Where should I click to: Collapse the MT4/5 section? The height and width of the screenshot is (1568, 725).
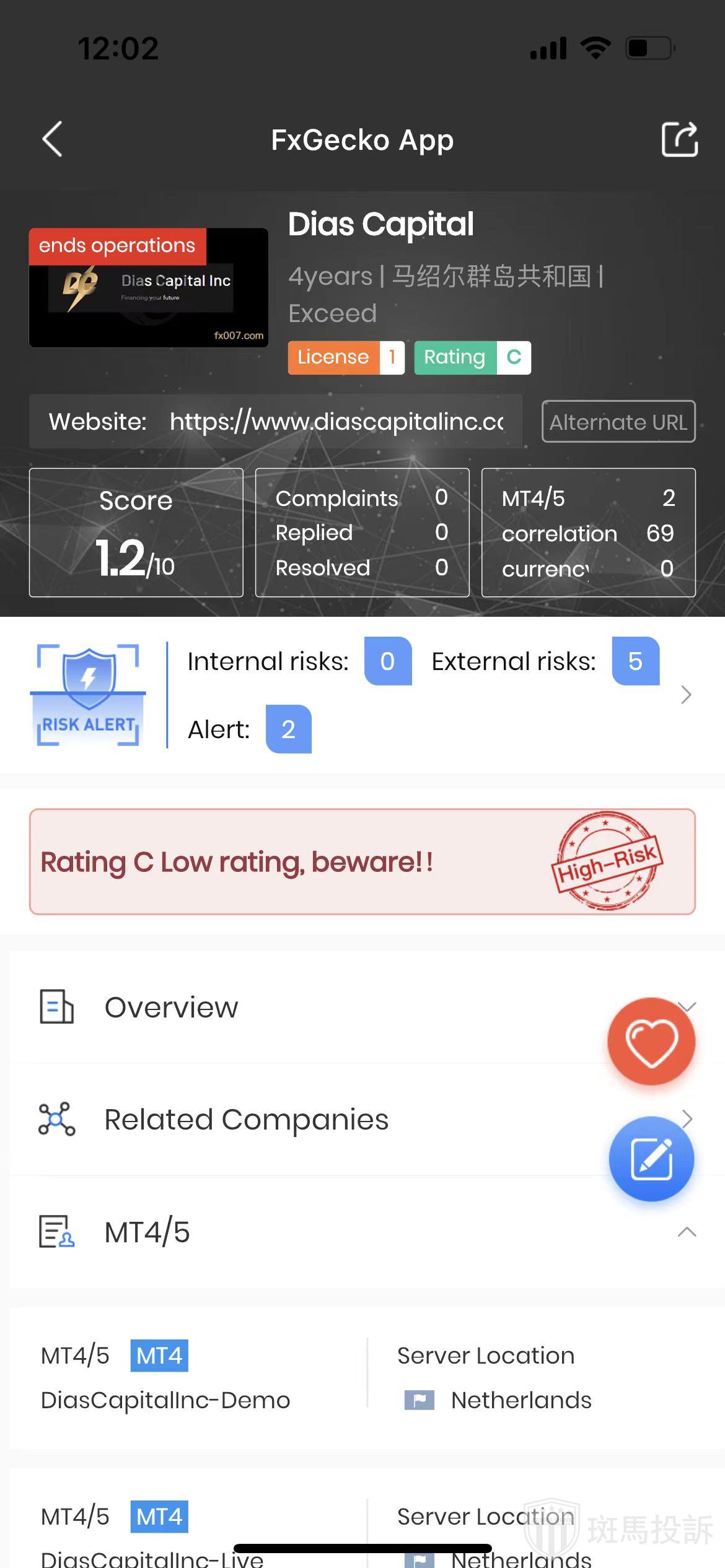pyautogui.click(x=686, y=1232)
